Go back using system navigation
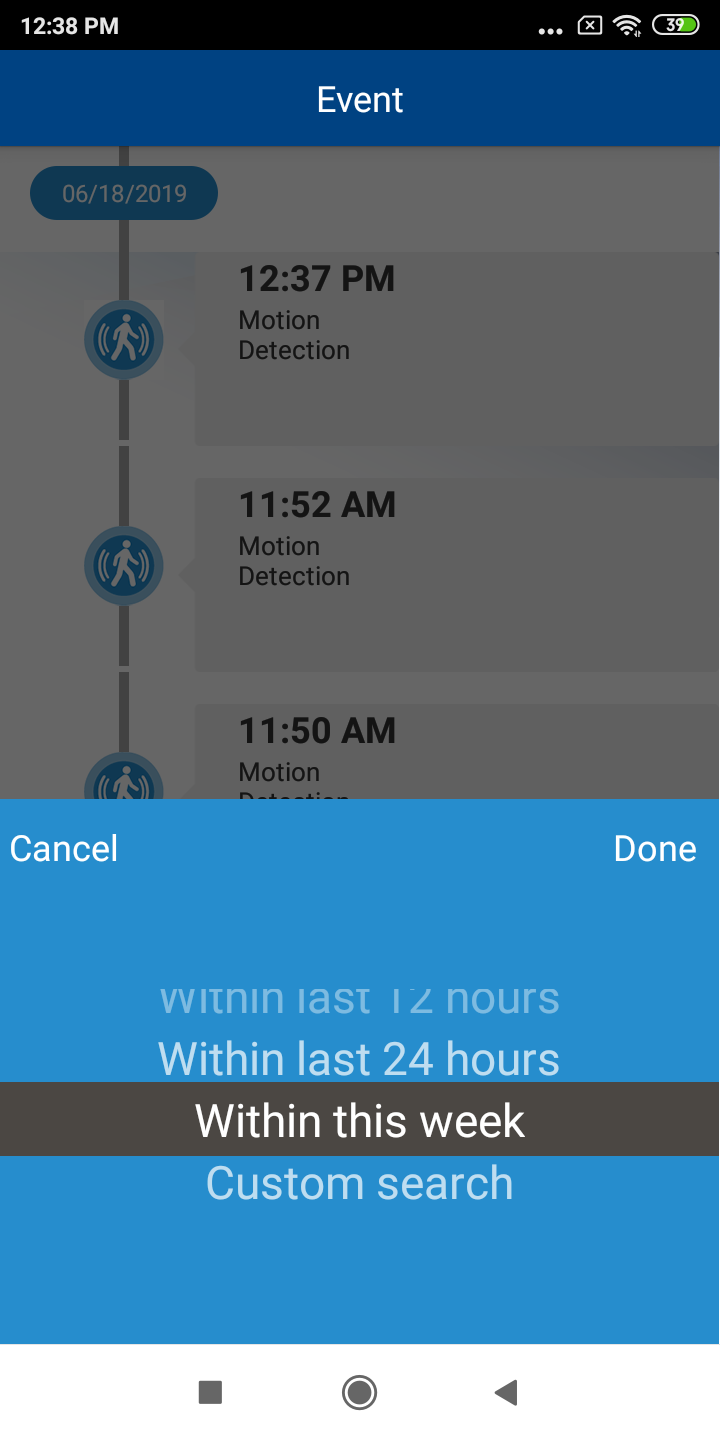The width and height of the screenshot is (720, 1440). [506, 1392]
